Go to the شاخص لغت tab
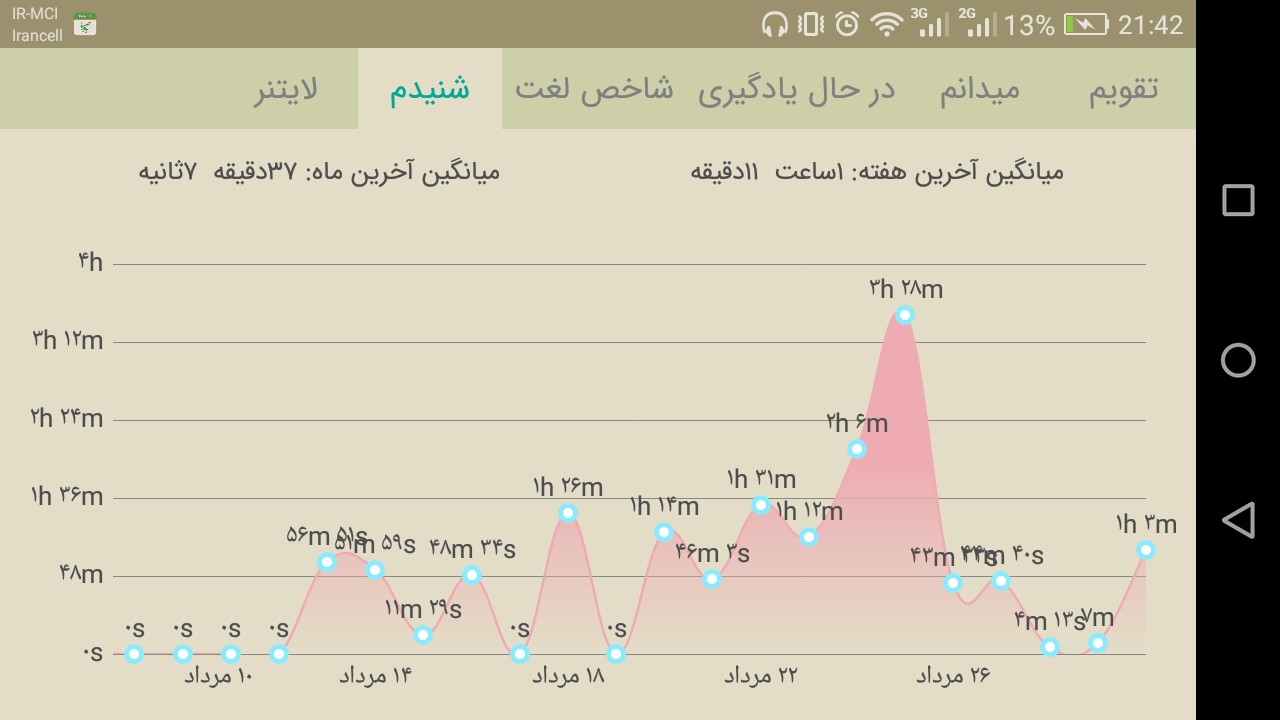The width and height of the screenshot is (1280, 720). click(x=594, y=89)
